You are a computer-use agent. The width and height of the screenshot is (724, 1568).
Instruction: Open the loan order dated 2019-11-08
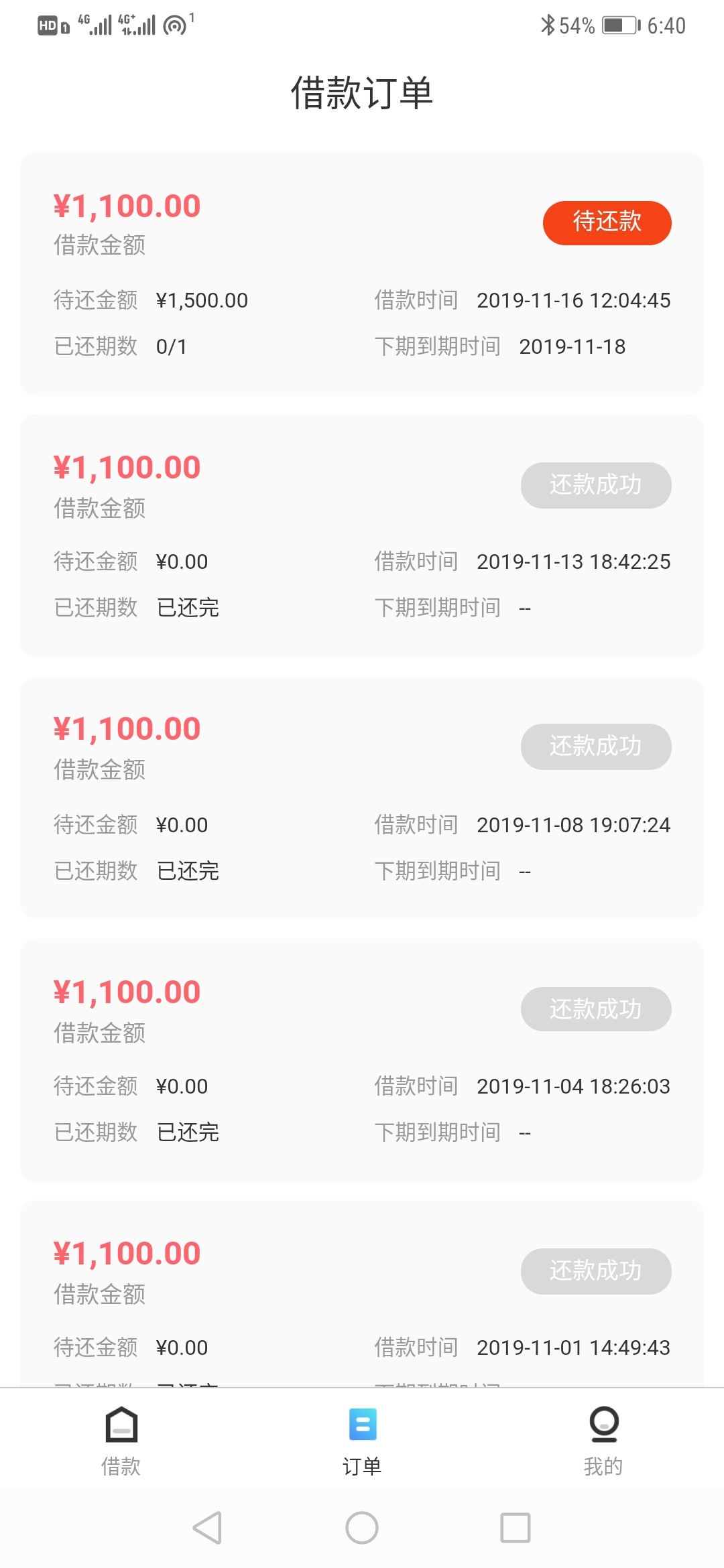[x=362, y=797]
